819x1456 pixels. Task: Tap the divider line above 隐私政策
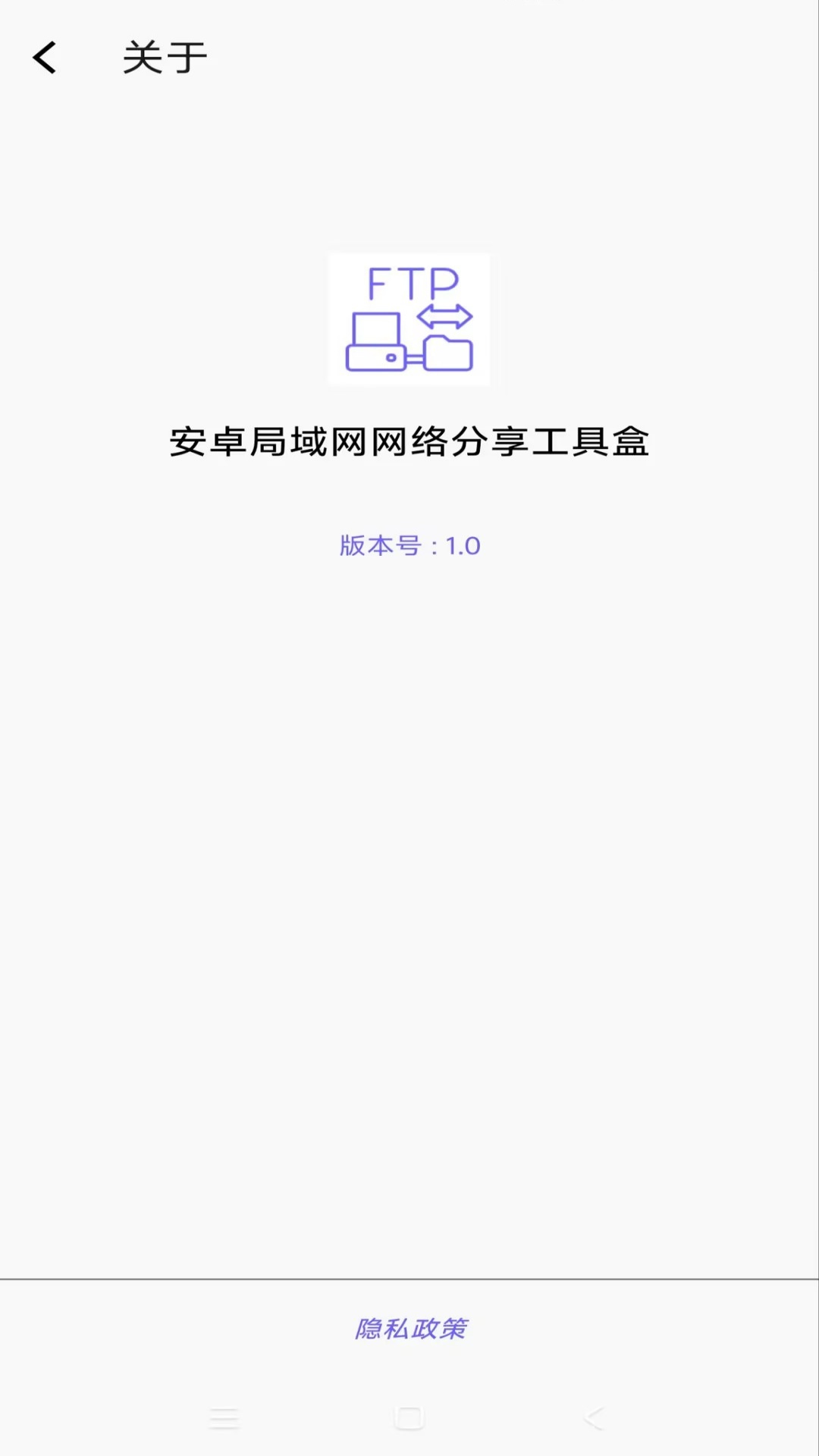coord(409,1276)
